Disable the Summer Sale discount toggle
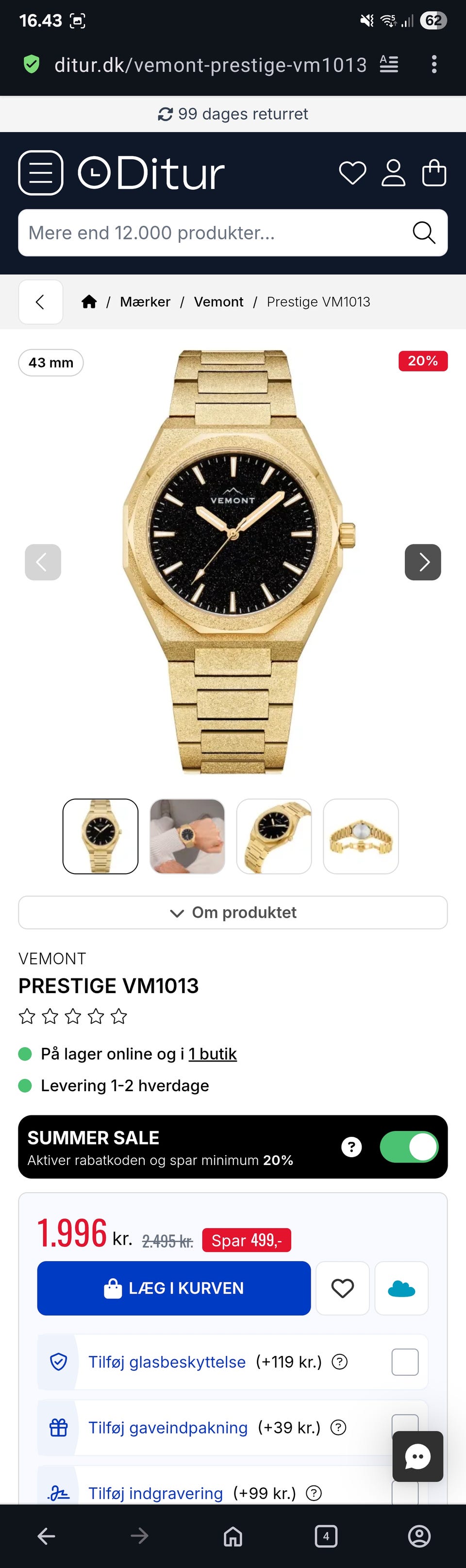The image size is (466, 1568). (x=409, y=1147)
